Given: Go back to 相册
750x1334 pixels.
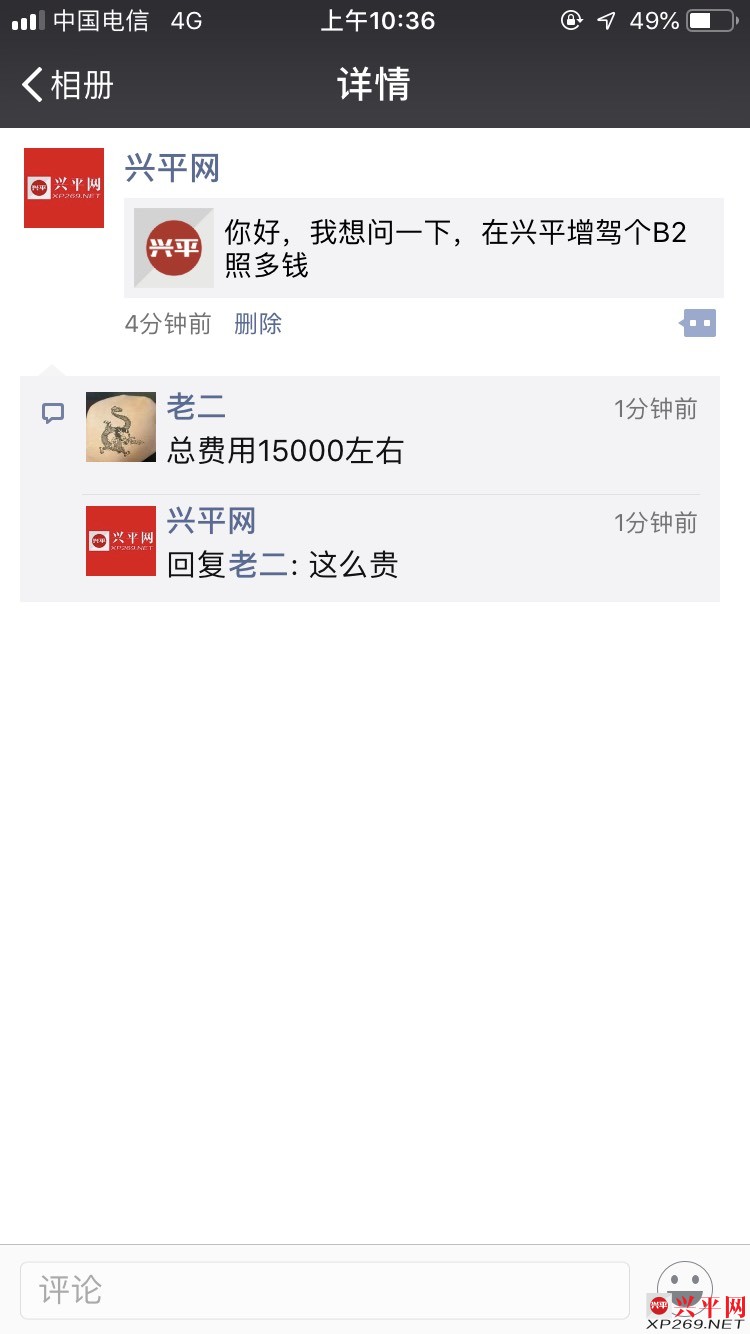Looking at the screenshot, I should [68, 85].
